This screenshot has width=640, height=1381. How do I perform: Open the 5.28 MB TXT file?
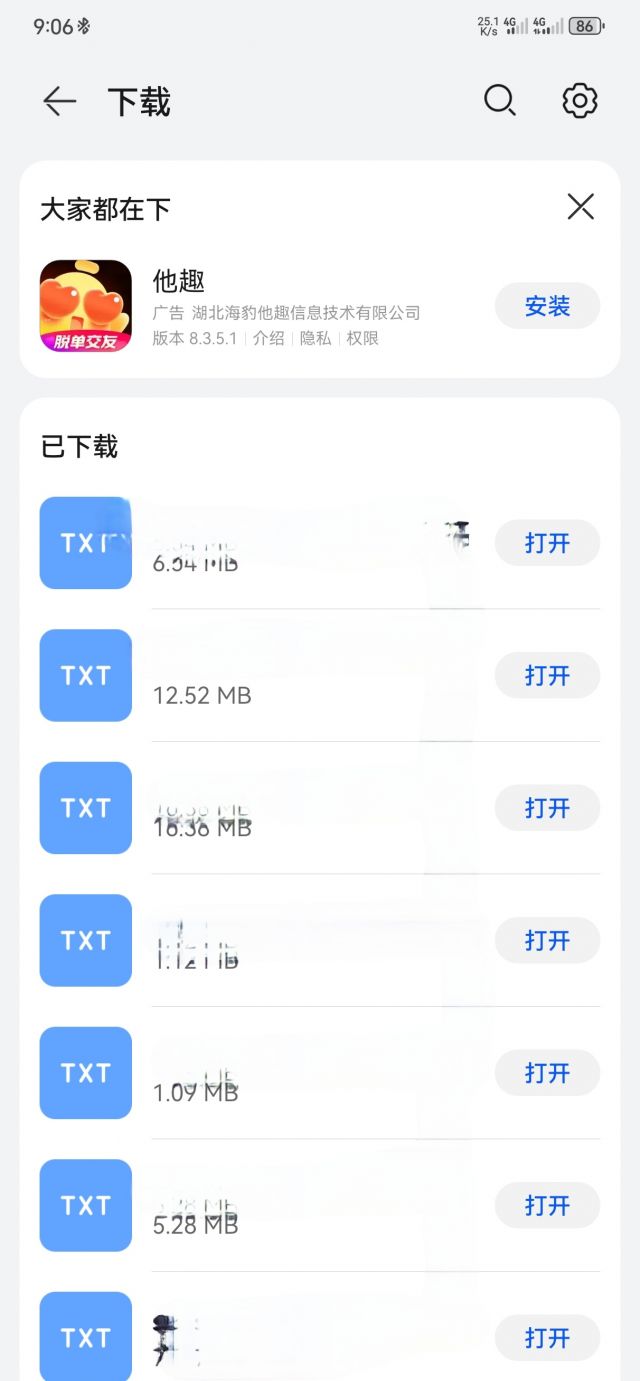(548, 1205)
